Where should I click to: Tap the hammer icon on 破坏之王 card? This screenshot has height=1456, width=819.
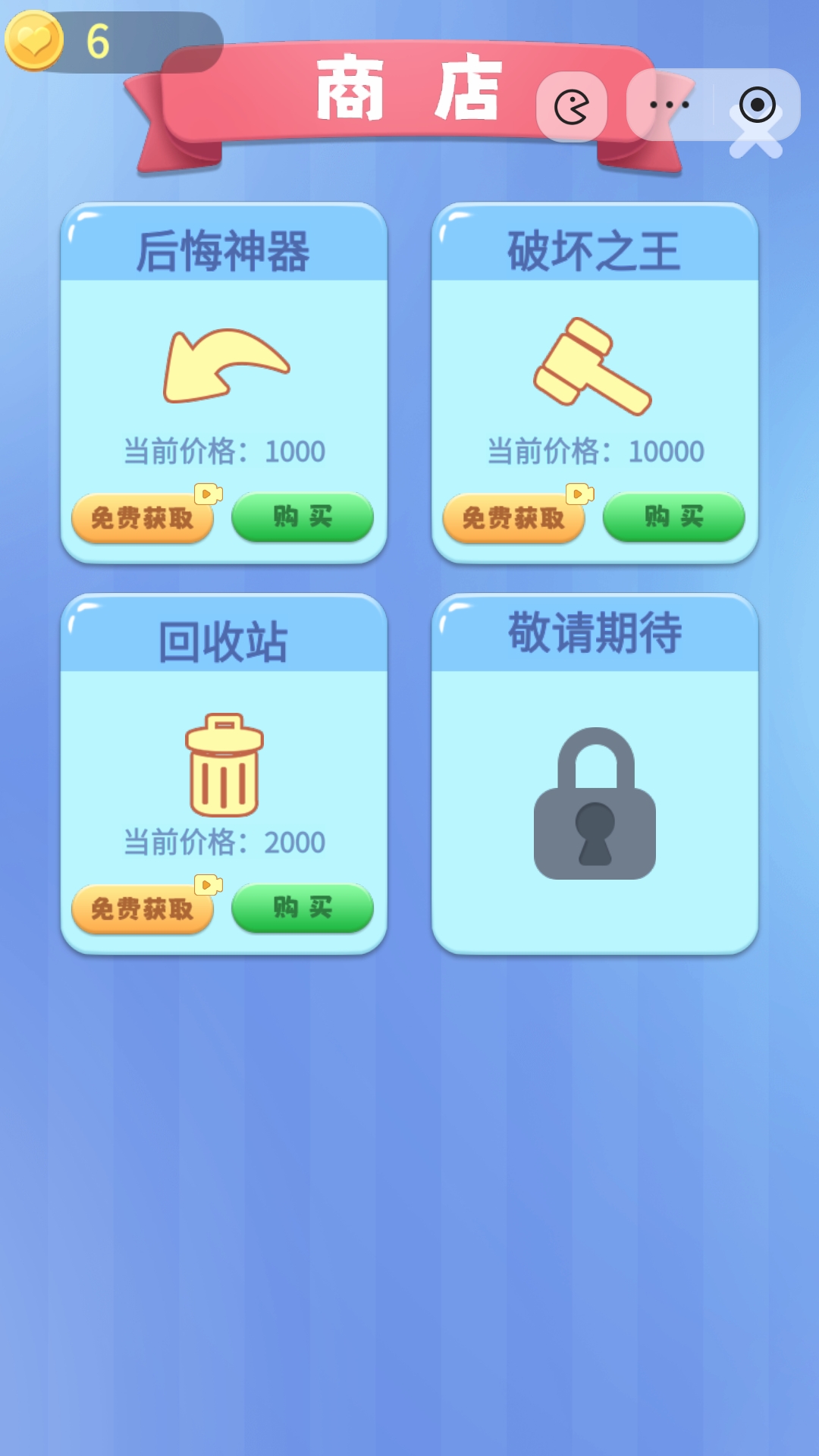594,364
